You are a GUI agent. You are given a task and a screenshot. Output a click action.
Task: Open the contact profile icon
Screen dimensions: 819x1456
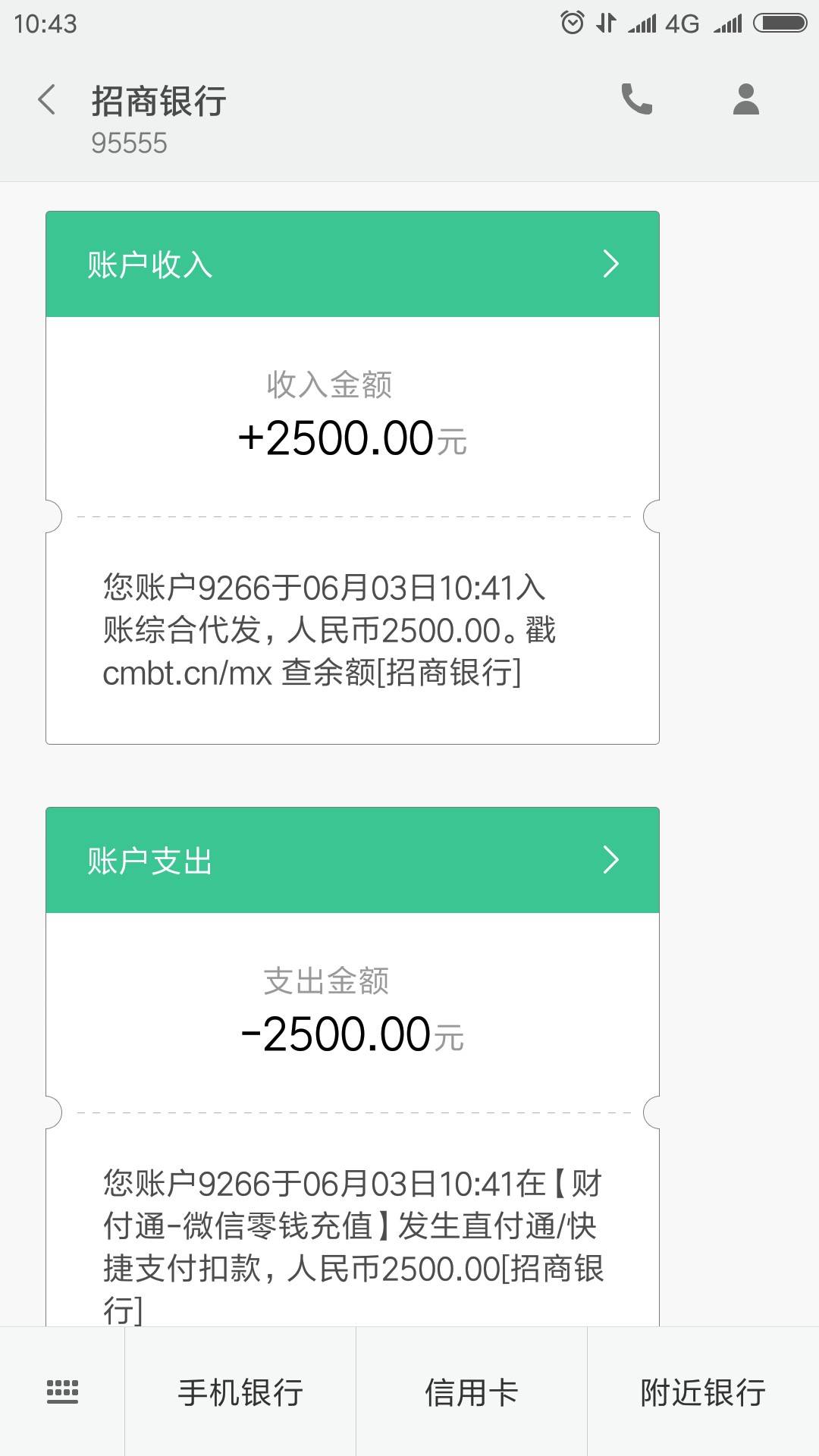click(746, 99)
